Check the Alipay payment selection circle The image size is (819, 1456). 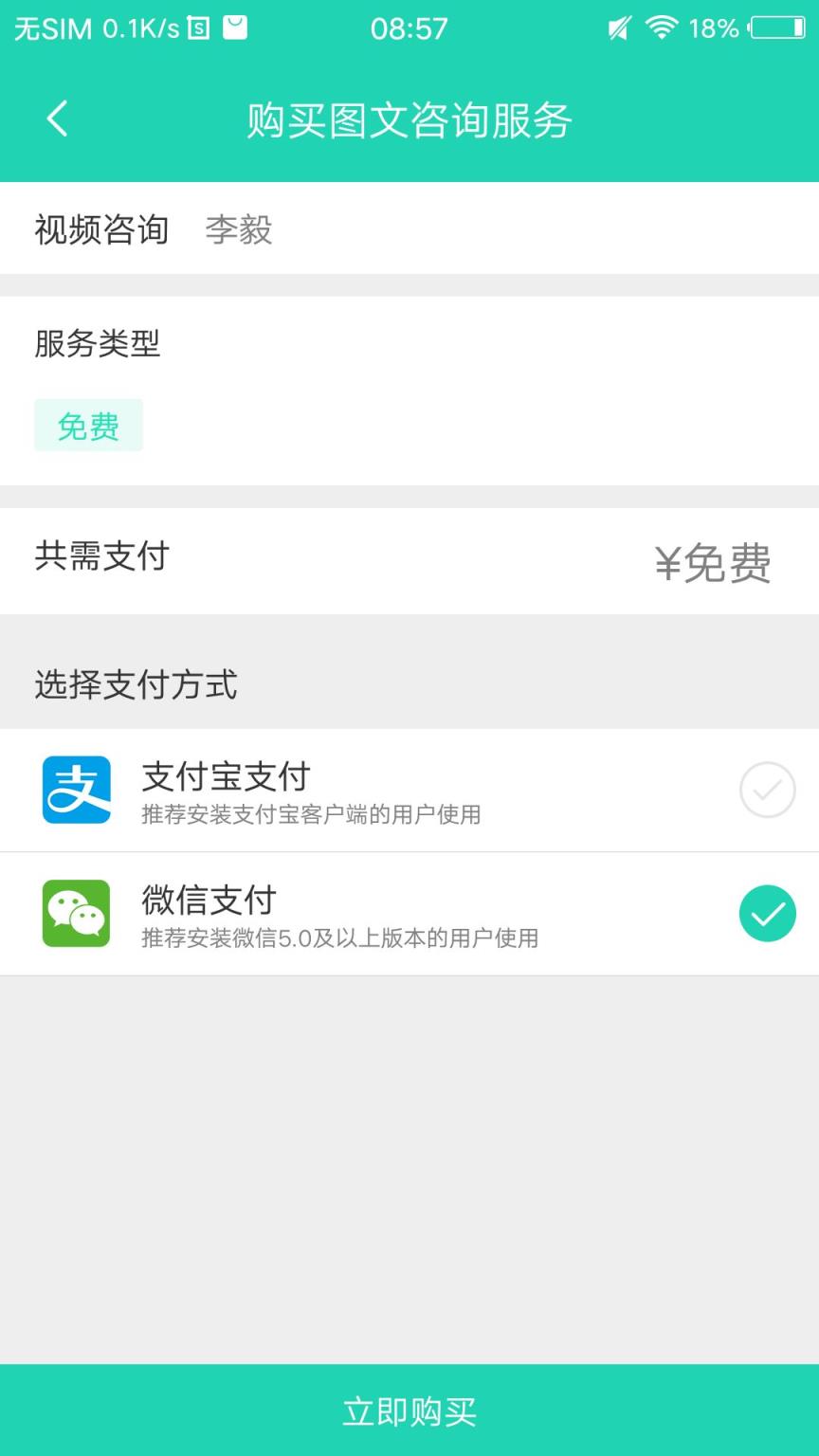click(x=767, y=790)
